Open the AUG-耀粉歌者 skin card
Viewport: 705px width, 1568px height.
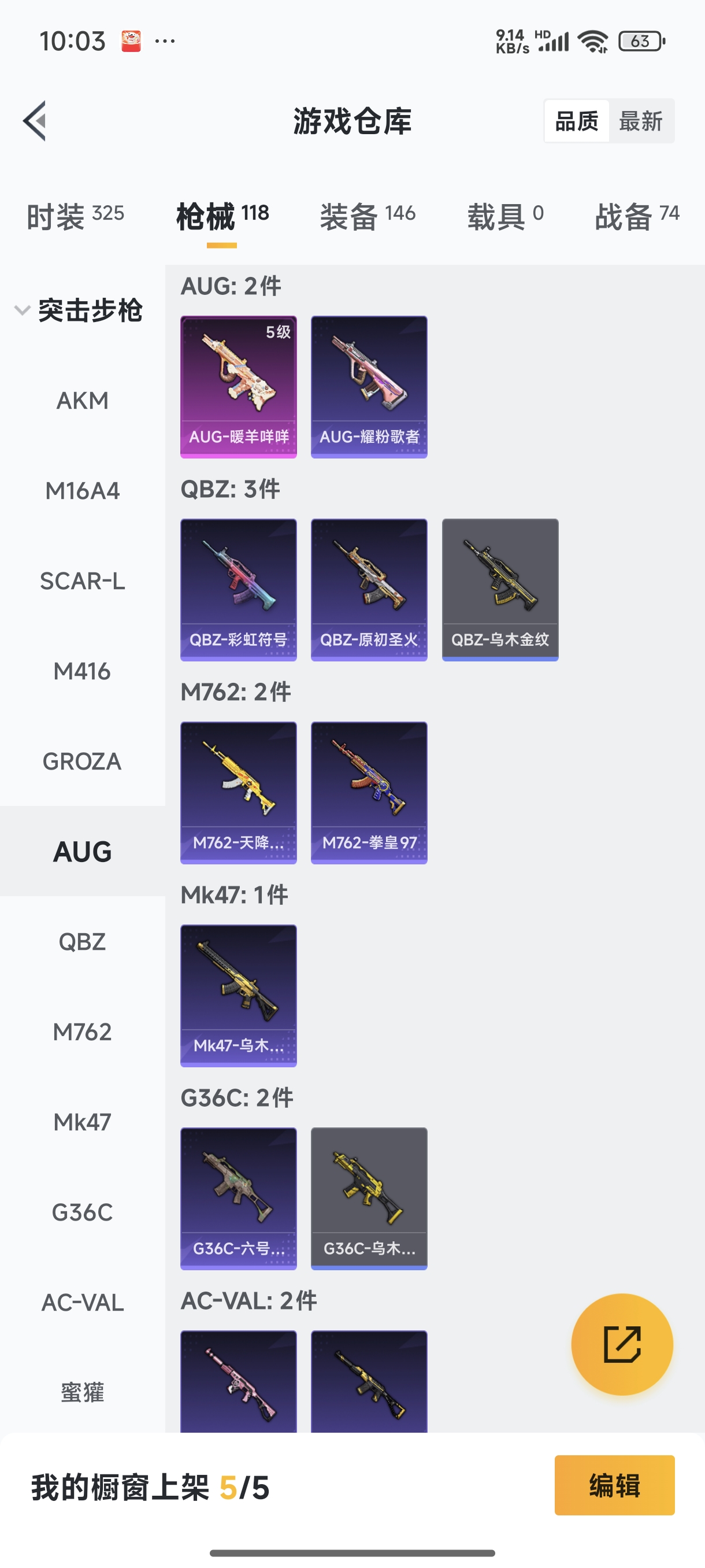pos(369,387)
